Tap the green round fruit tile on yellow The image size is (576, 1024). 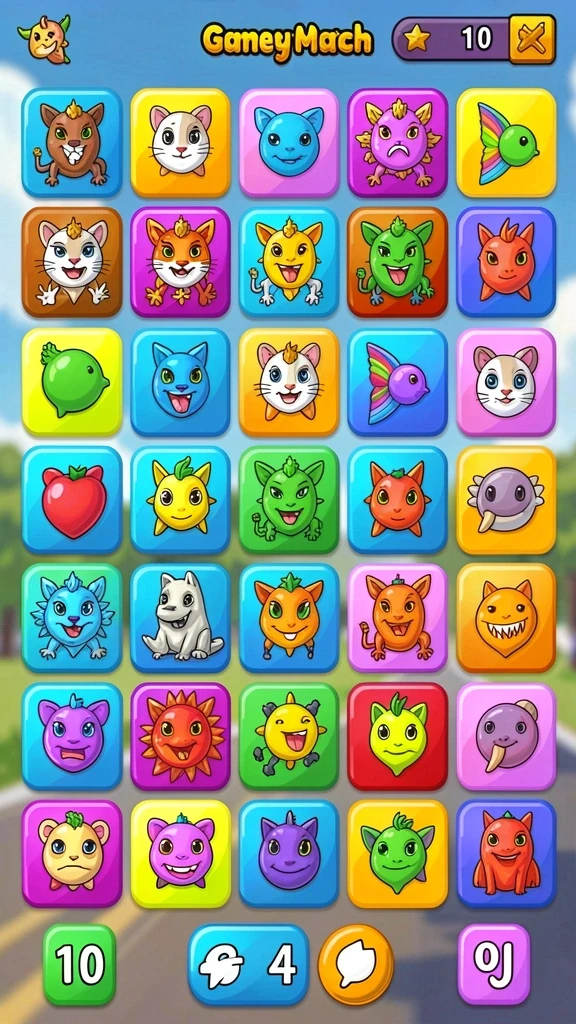click(x=72, y=381)
